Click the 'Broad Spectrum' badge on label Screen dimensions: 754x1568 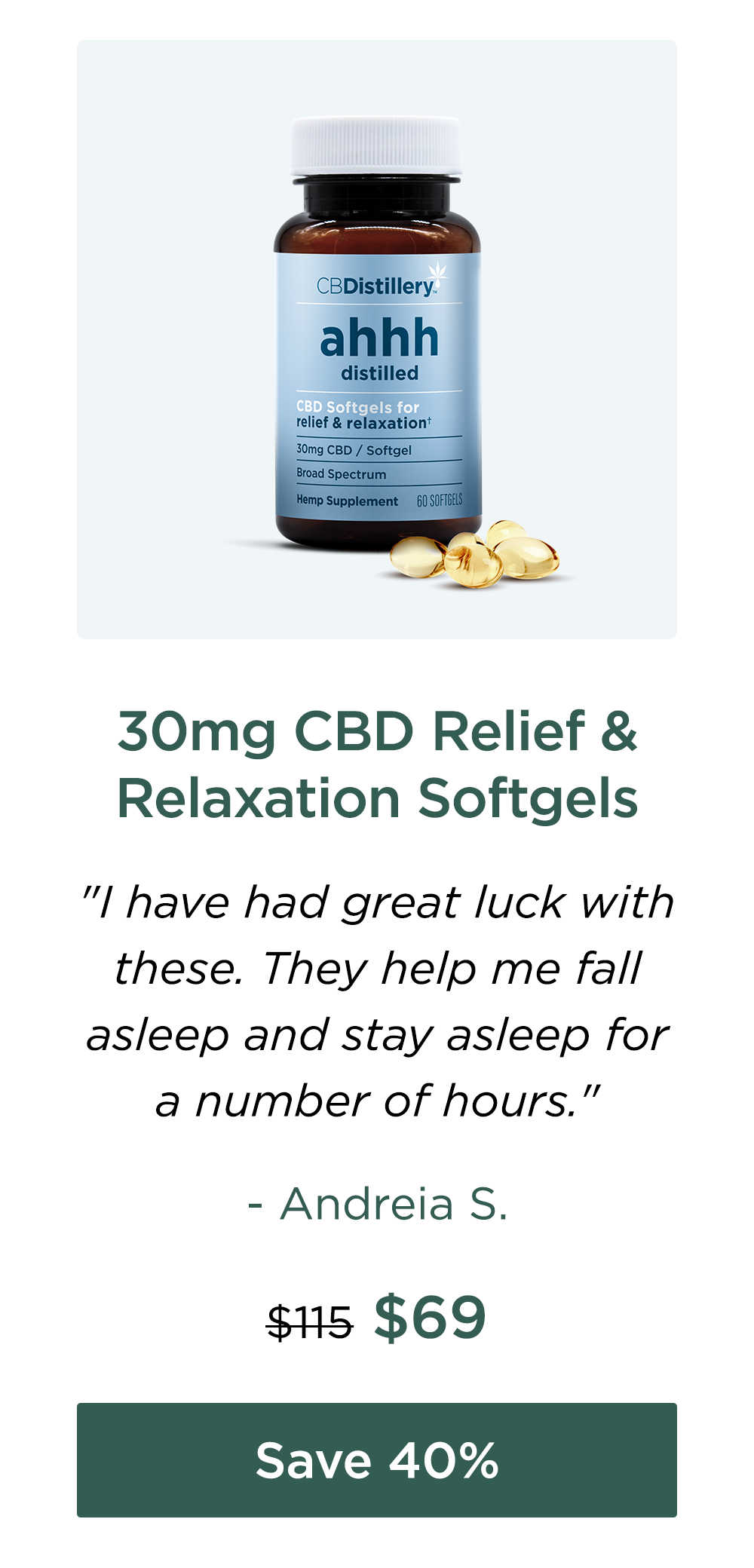[x=341, y=475]
